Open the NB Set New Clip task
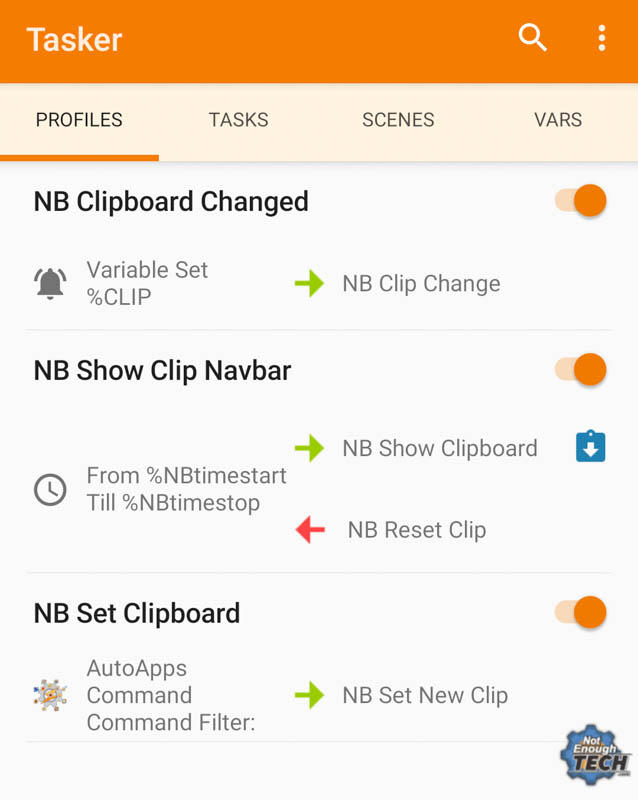The image size is (638, 800). coord(425,695)
